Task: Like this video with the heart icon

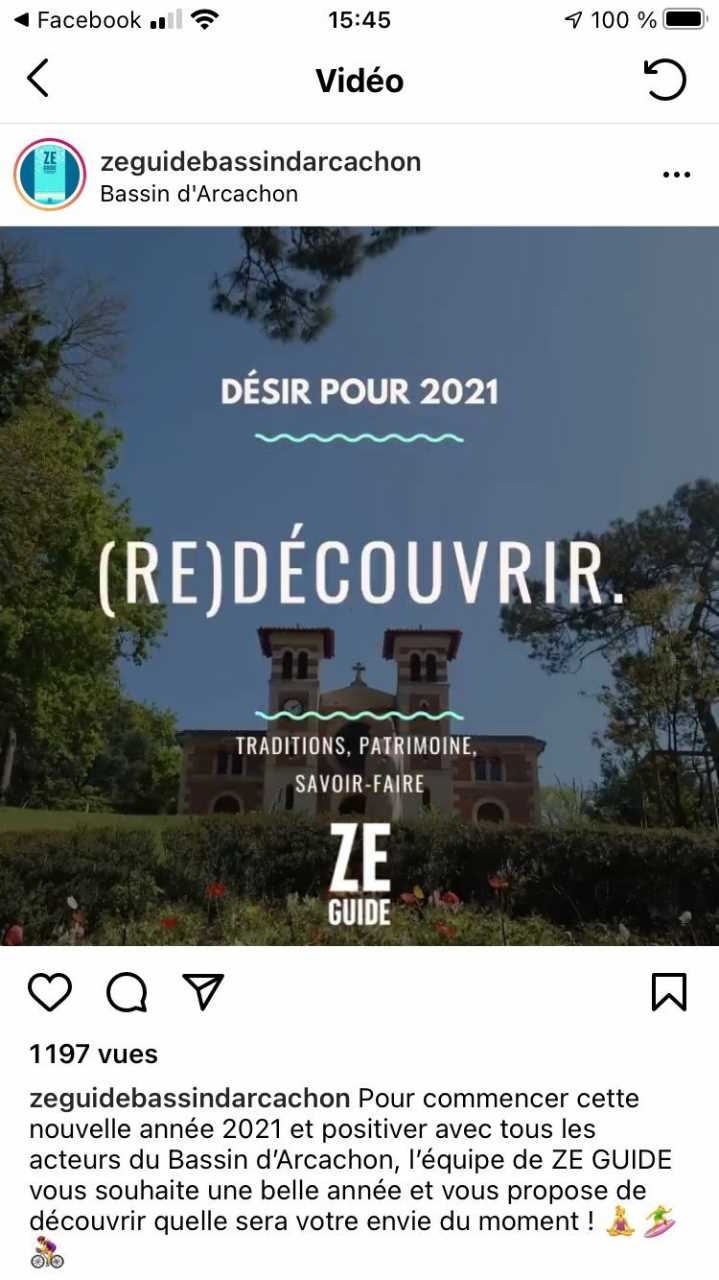Action: tap(49, 992)
